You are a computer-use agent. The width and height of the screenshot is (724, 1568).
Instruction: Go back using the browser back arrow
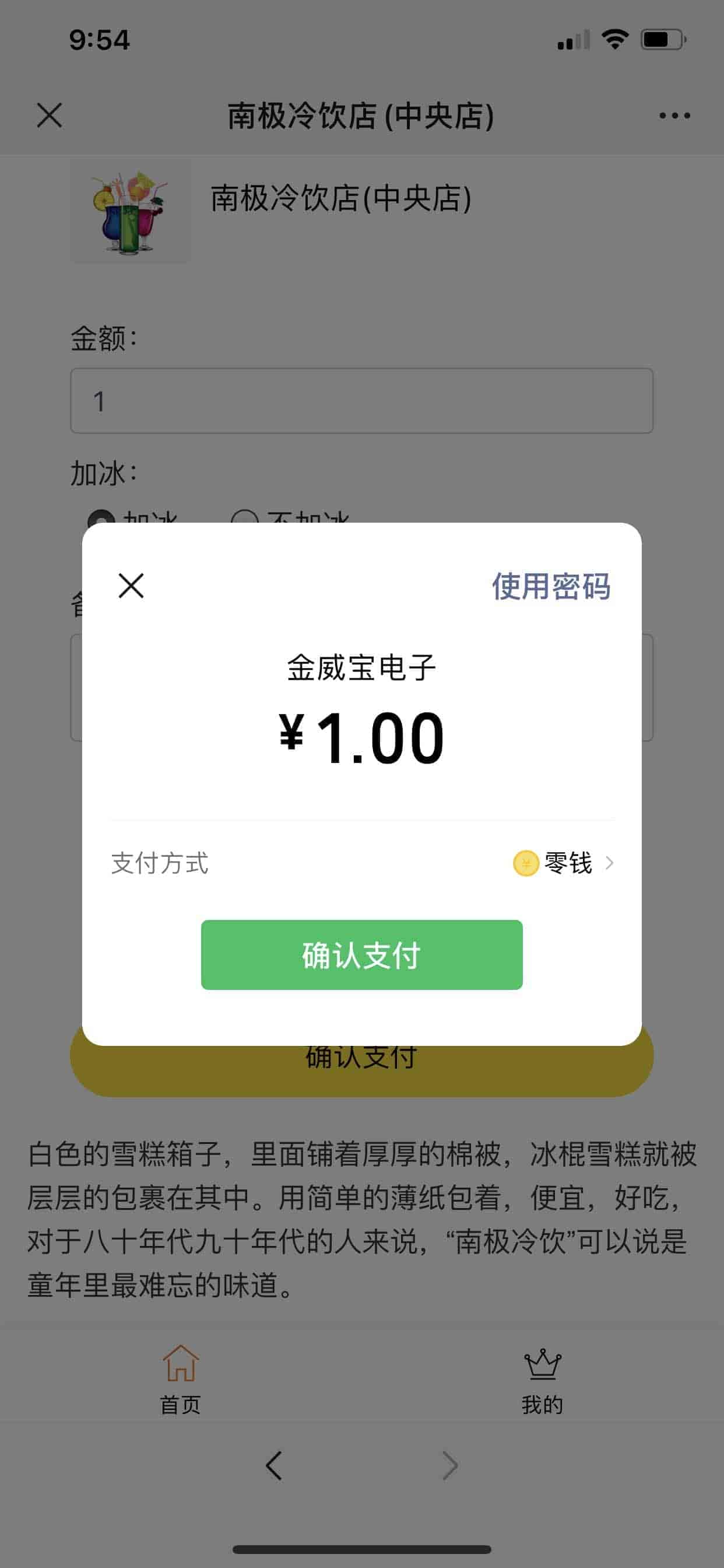pyautogui.click(x=274, y=1466)
